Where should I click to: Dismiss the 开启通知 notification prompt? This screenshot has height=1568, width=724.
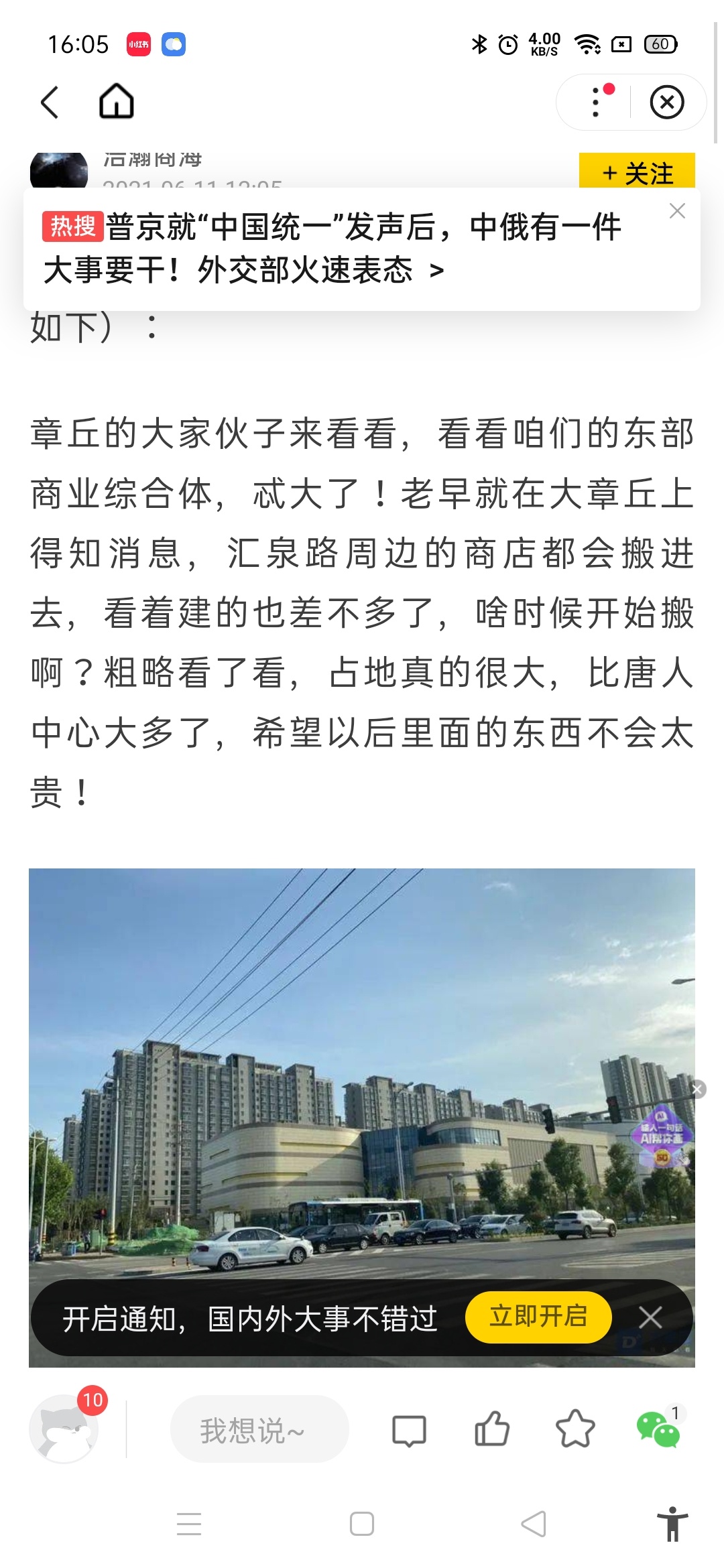pyautogui.click(x=650, y=1317)
